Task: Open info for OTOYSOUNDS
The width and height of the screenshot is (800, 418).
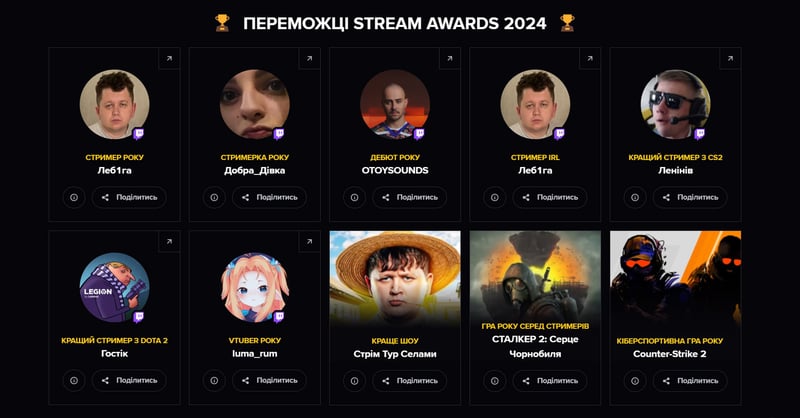Action: click(354, 197)
